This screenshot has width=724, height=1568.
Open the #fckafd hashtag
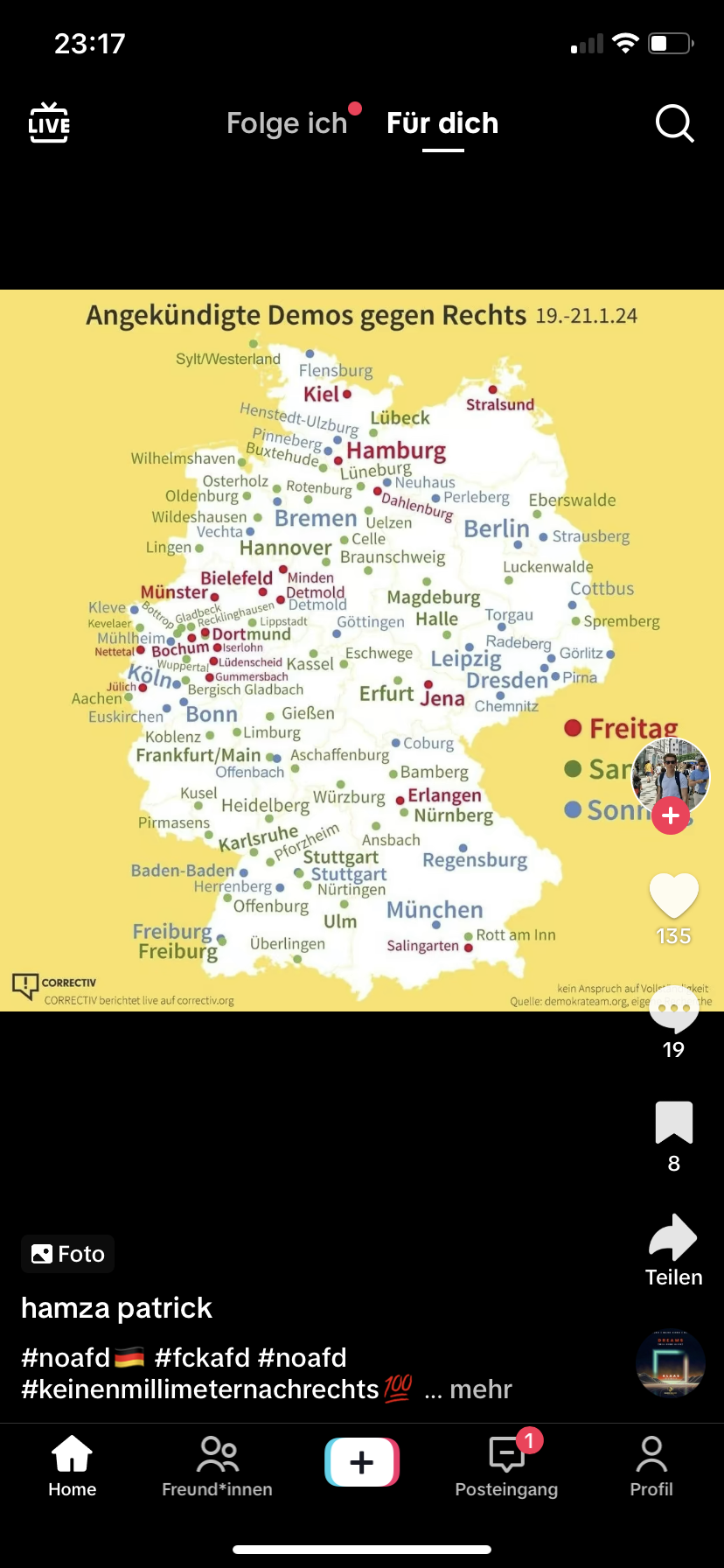coord(202,1357)
